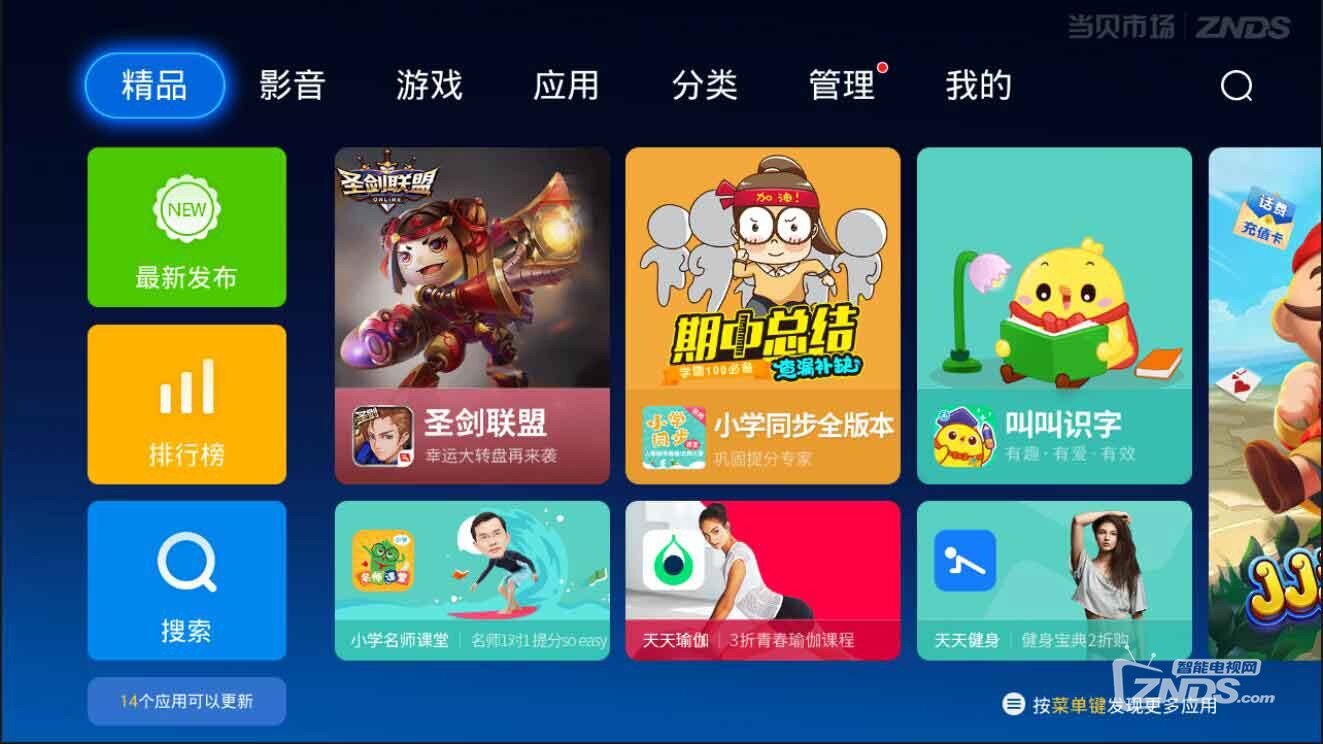The width and height of the screenshot is (1323, 744).
Task: Open the 排行榜 rankings tile
Action: coord(187,404)
